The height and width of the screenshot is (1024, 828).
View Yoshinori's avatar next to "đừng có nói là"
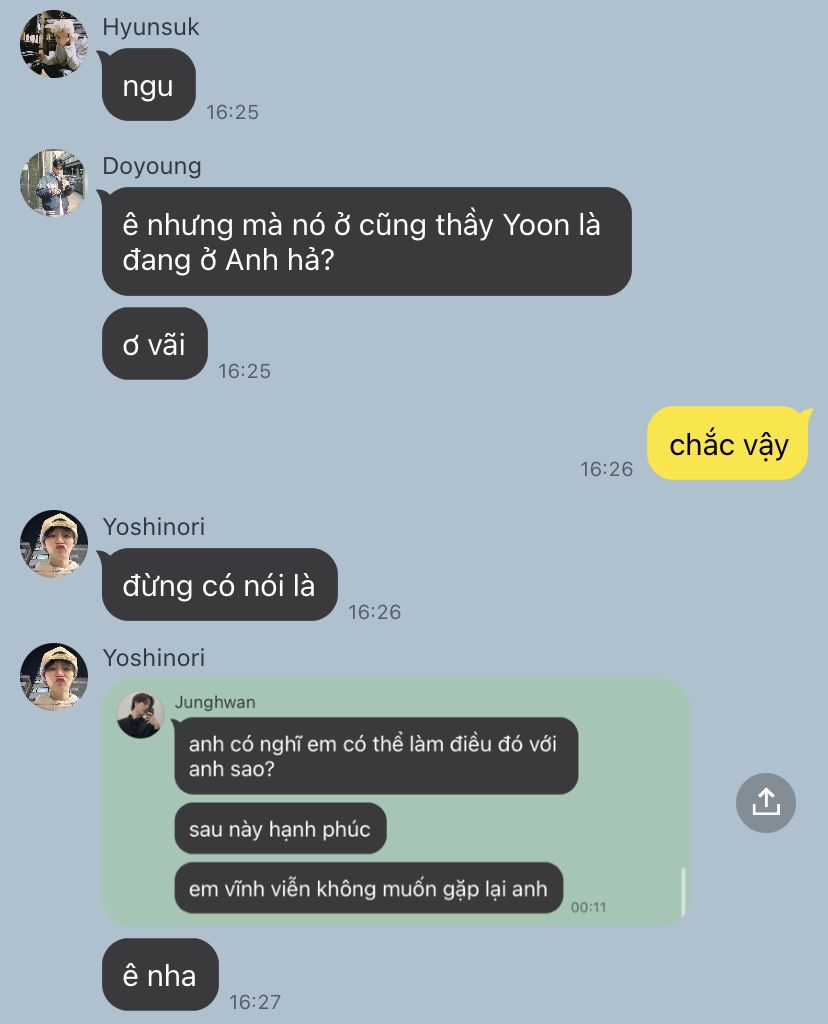pyautogui.click(x=54, y=543)
